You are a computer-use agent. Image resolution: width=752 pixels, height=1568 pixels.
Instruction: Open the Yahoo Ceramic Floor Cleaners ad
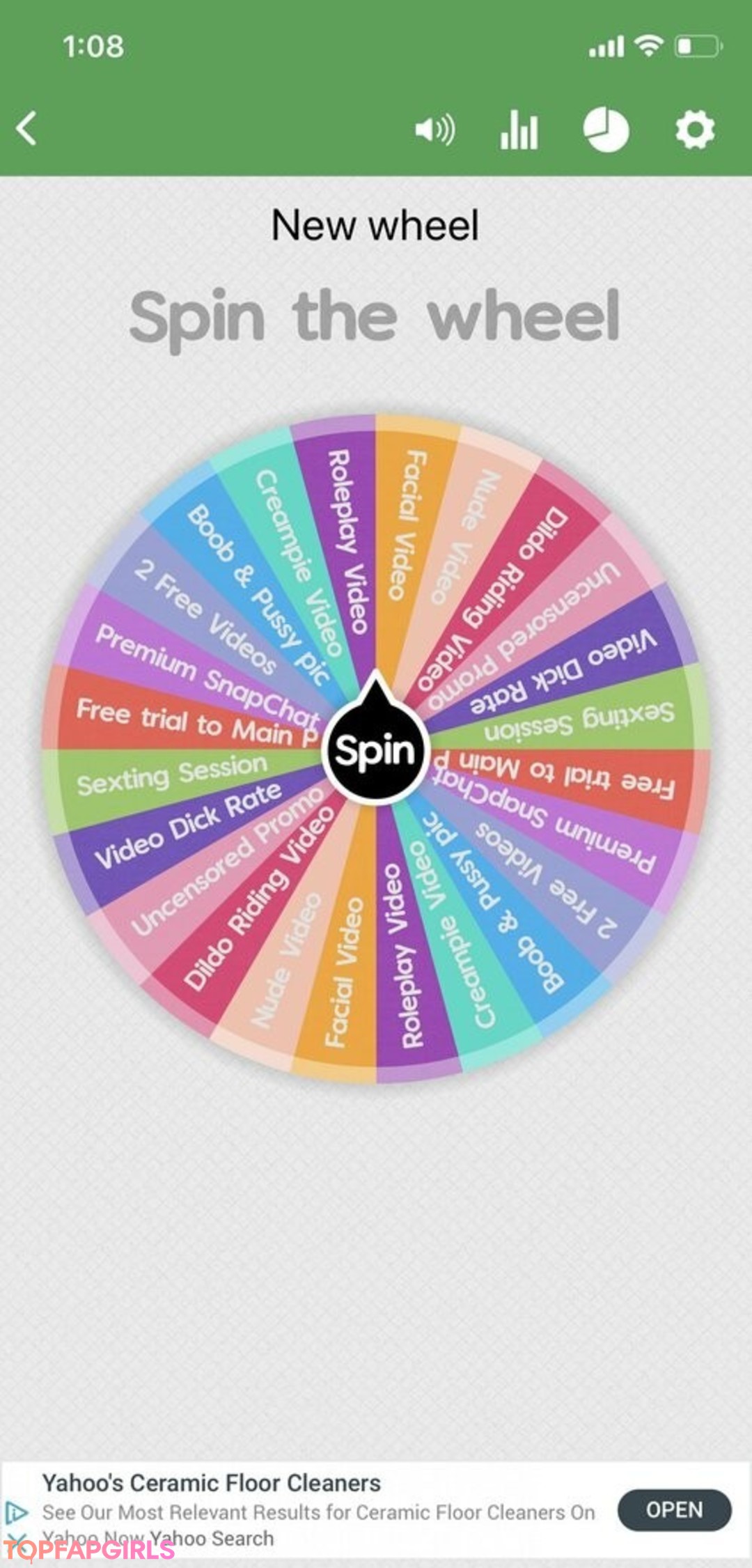click(x=674, y=1509)
